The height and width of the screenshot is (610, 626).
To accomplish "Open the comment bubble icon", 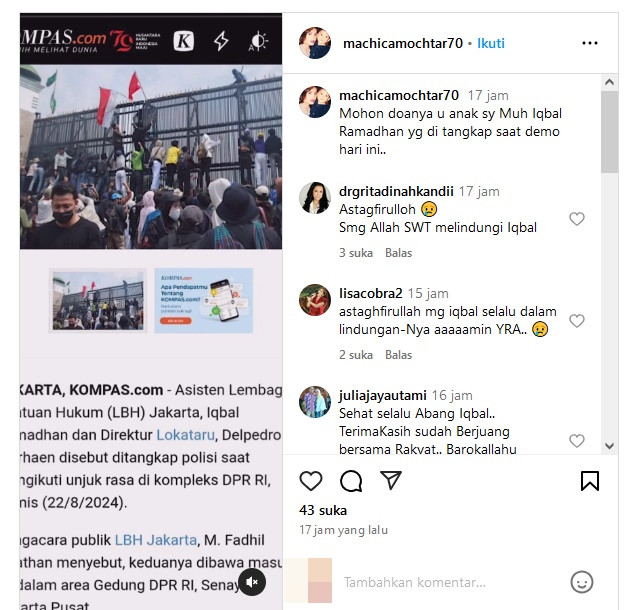I will (351, 481).
